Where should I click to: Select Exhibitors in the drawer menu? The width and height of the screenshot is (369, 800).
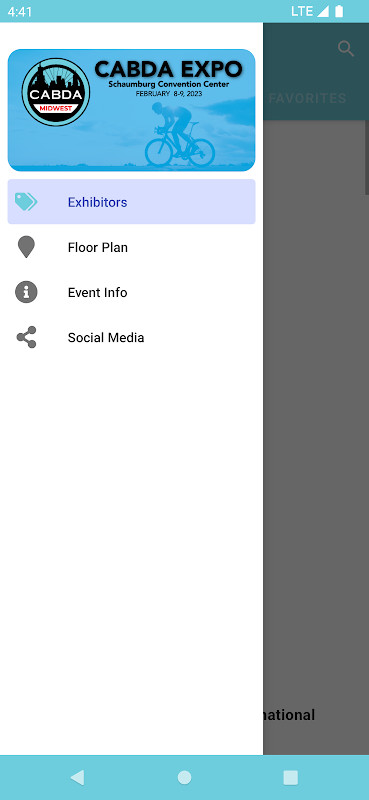pyautogui.click(x=131, y=202)
